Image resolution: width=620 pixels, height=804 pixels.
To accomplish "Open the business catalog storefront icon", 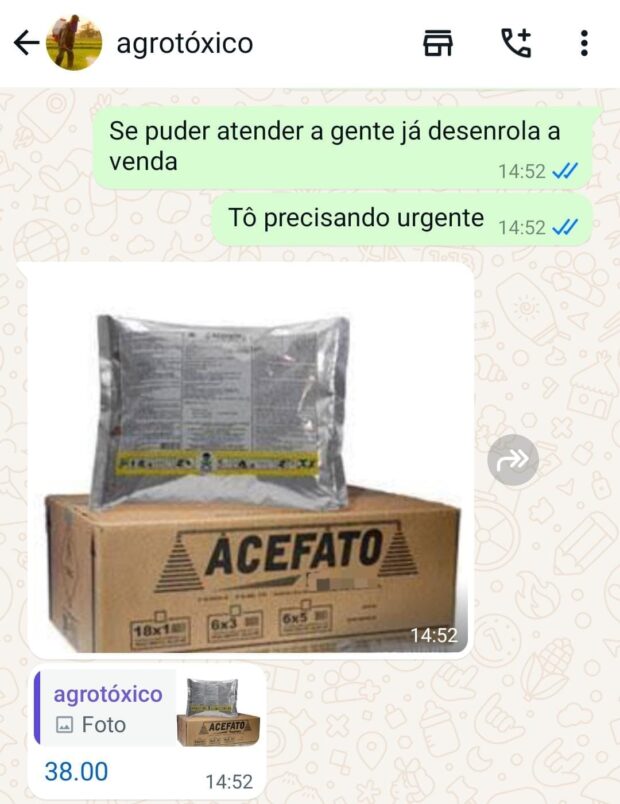I will (438, 43).
